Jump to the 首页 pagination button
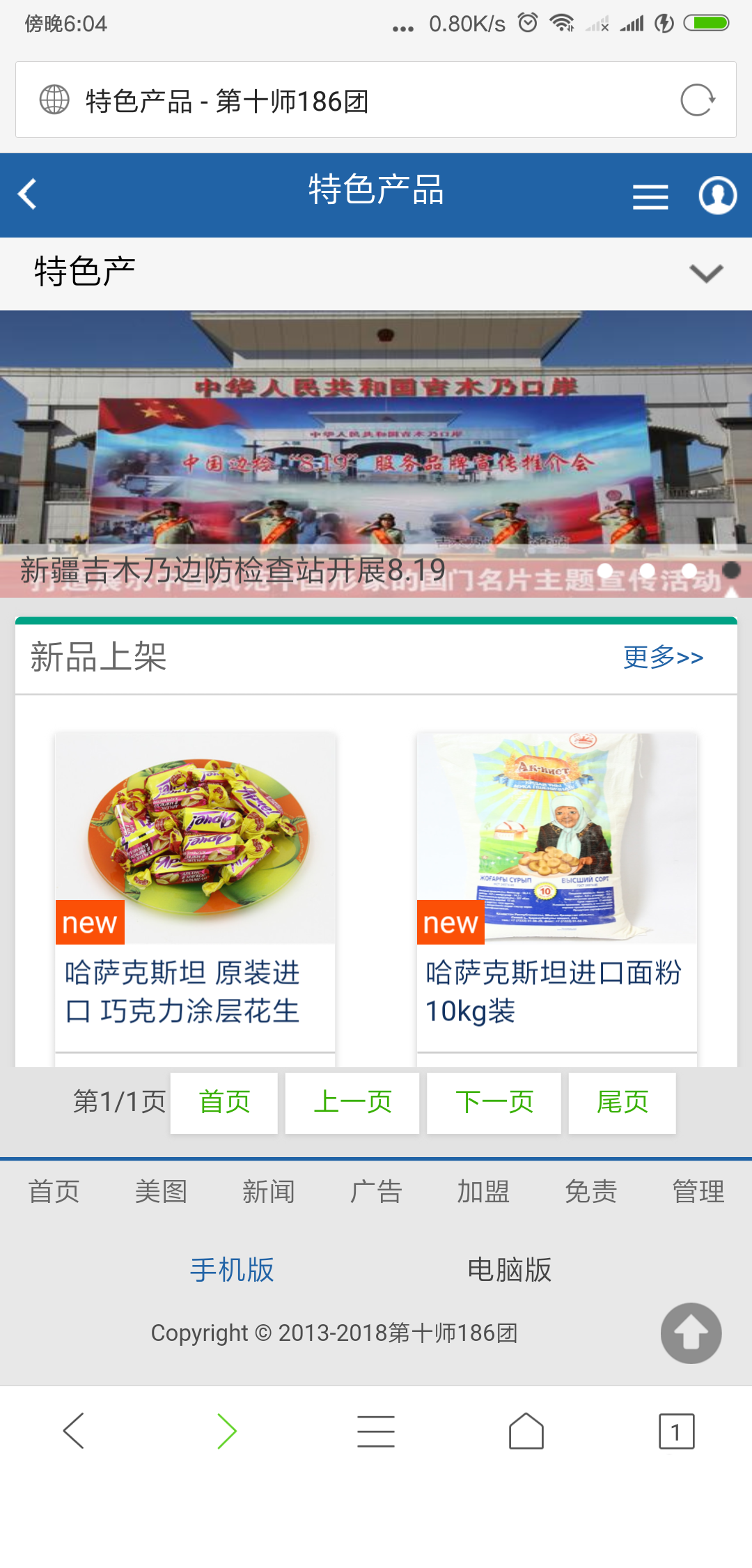Image resolution: width=752 pixels, height=1568 pixels. pos(224,1103)
